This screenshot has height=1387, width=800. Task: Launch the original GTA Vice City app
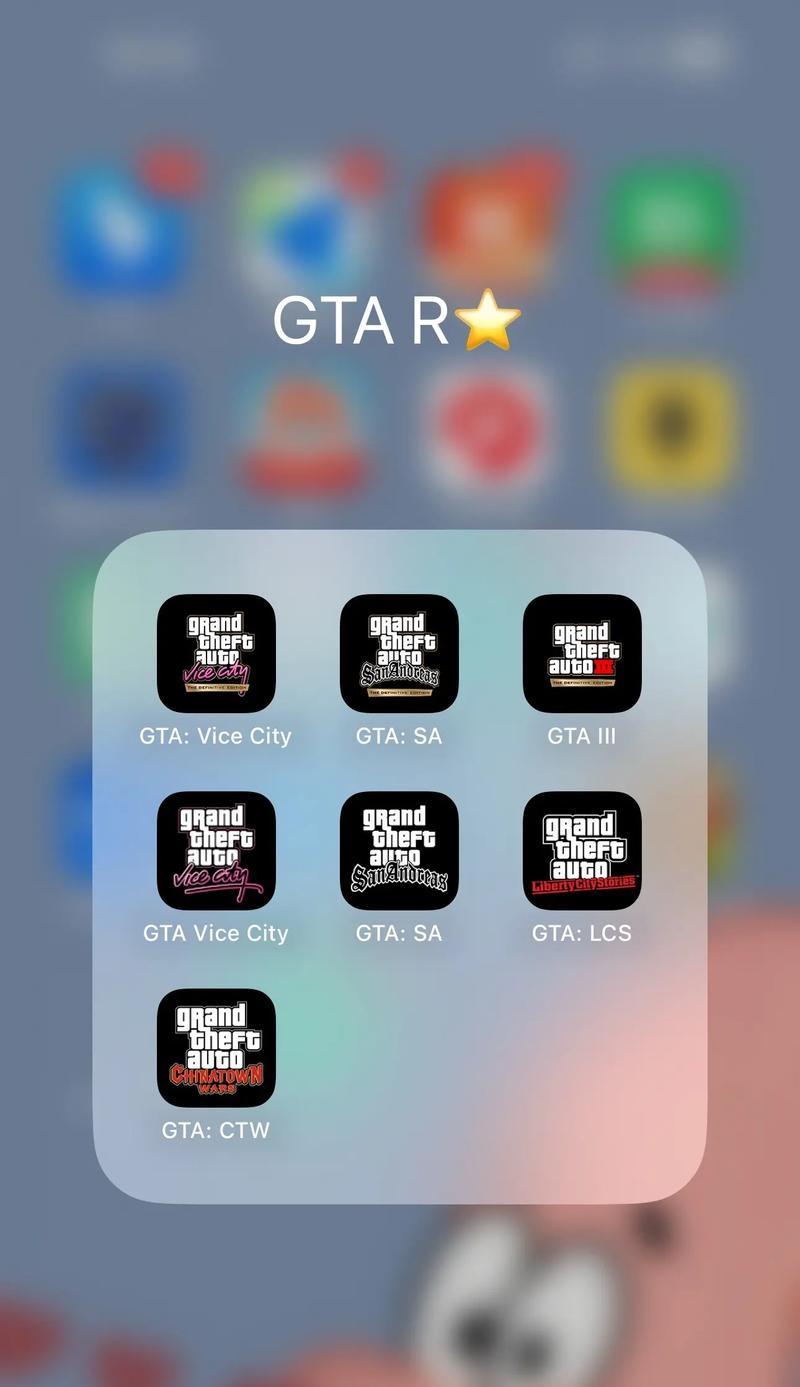(216, 850)
